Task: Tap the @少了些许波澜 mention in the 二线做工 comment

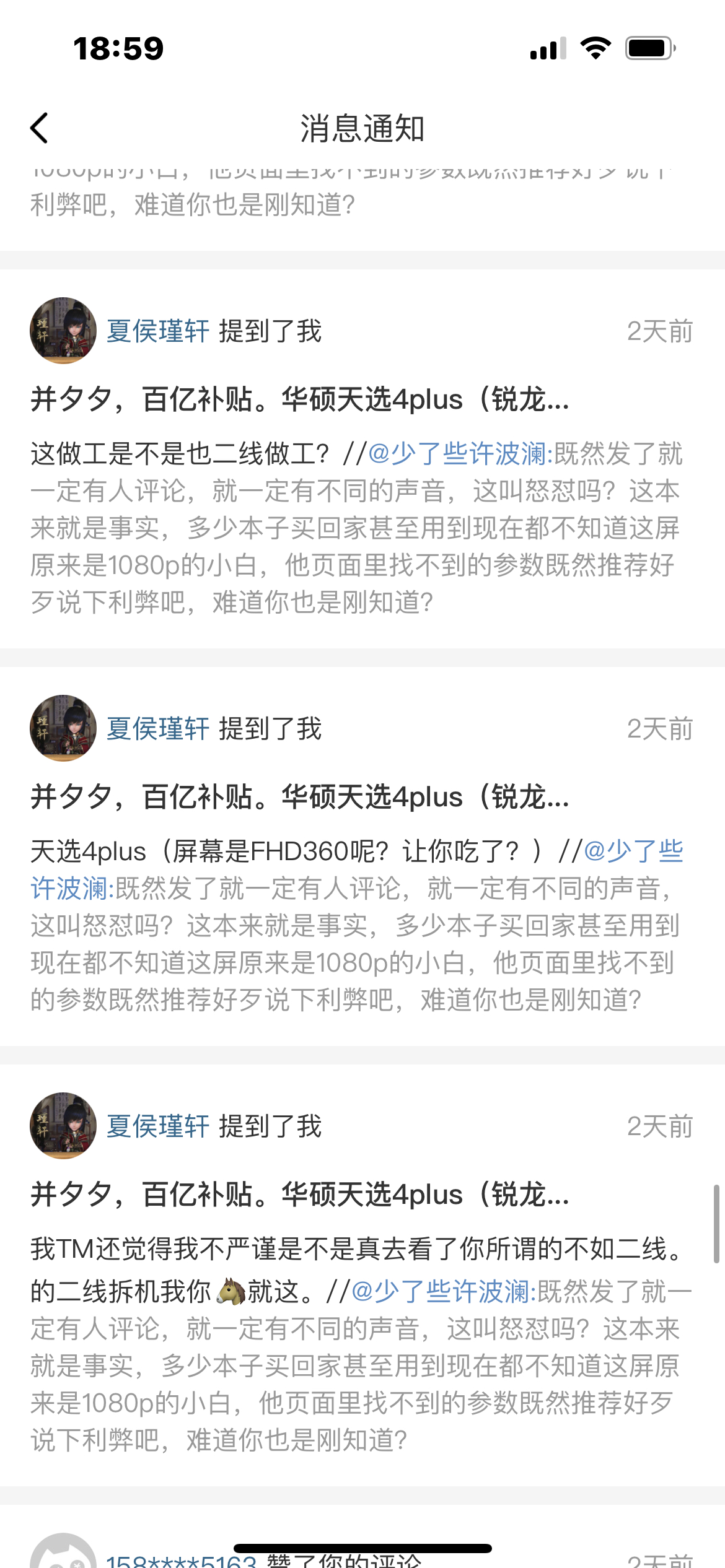Action: point(460,454)
